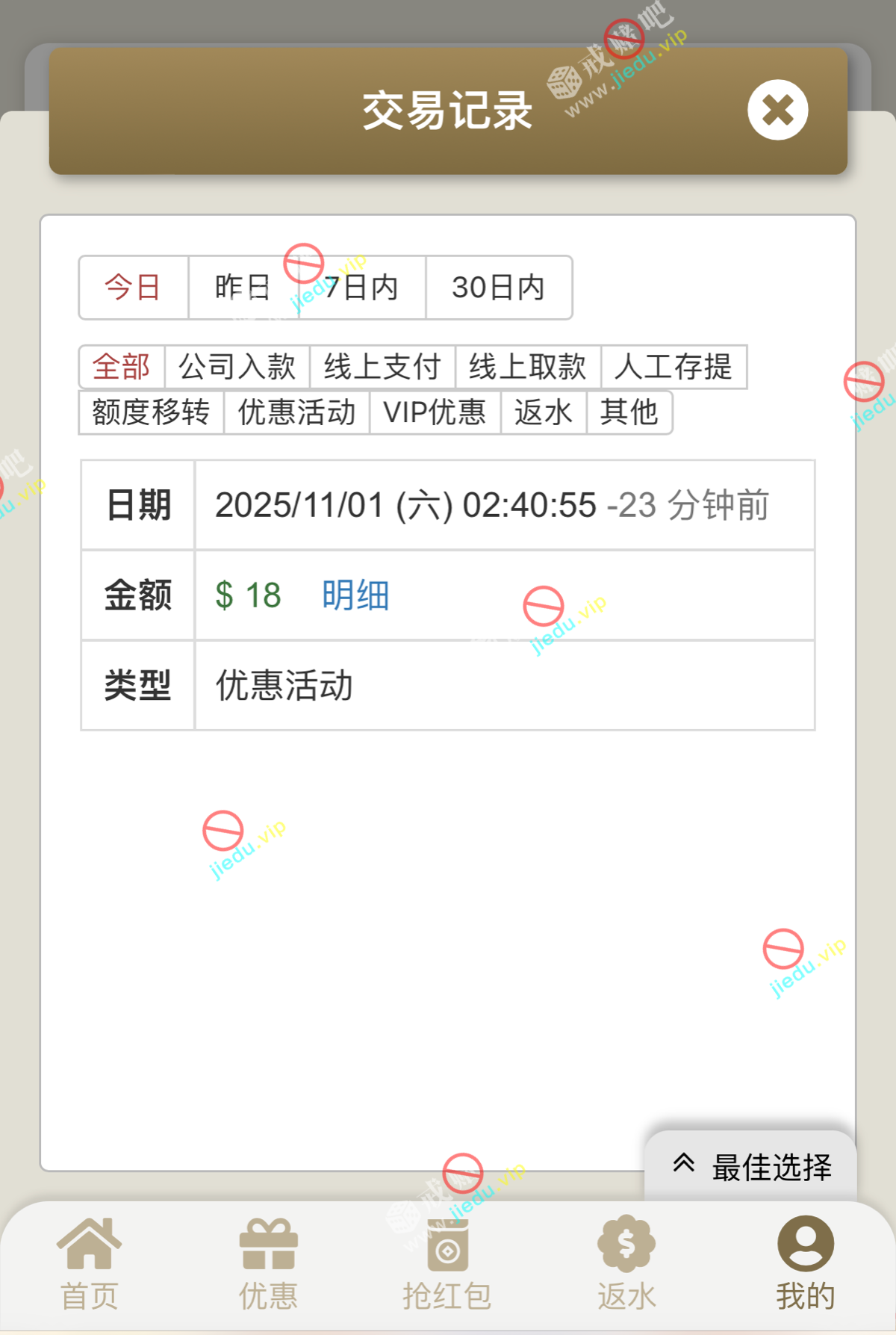This screenshot has width=896, height=1335.
Task: Filter by 其他 type
Action: [629, 412]
